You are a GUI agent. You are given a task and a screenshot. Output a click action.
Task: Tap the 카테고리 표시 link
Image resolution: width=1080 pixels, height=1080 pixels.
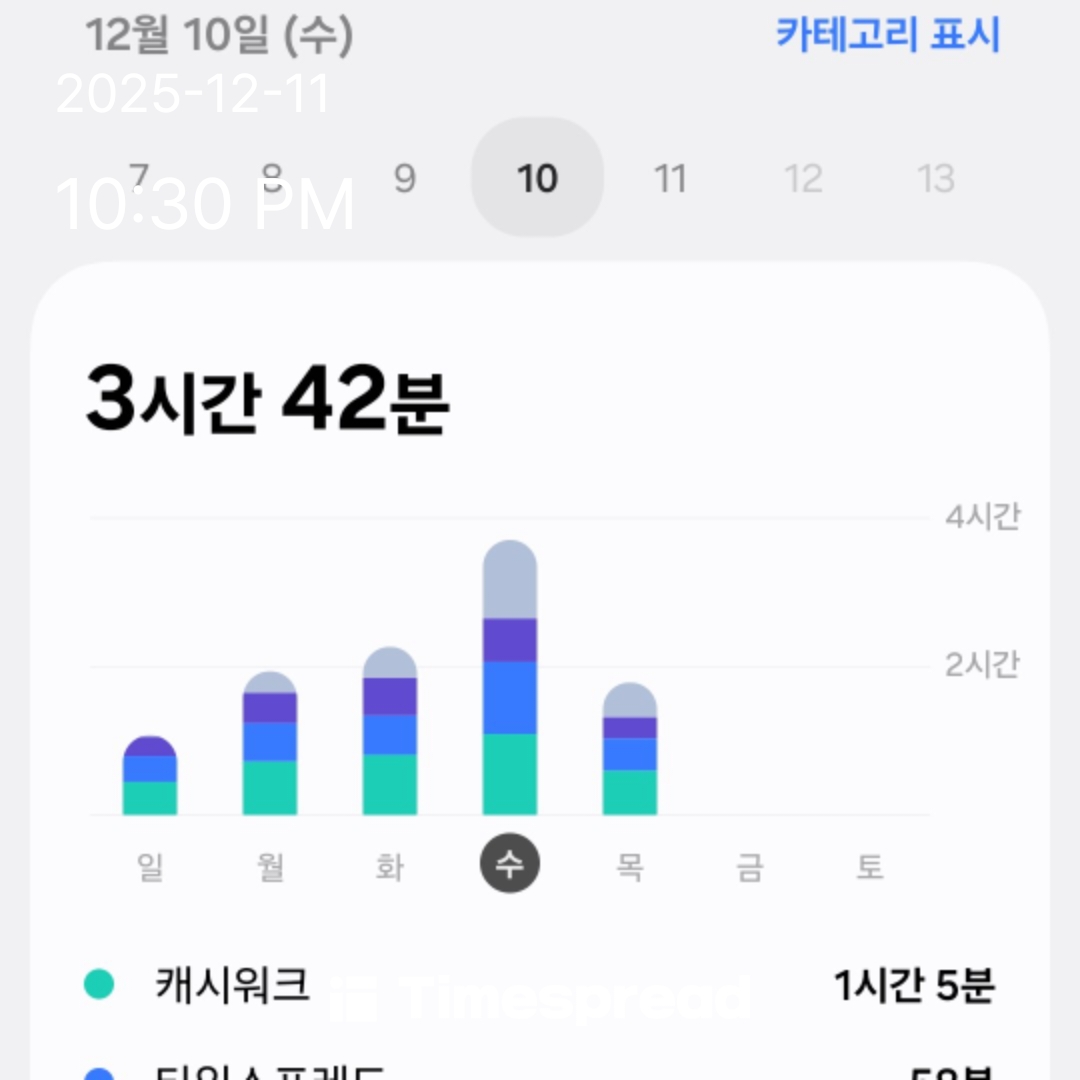888,36
